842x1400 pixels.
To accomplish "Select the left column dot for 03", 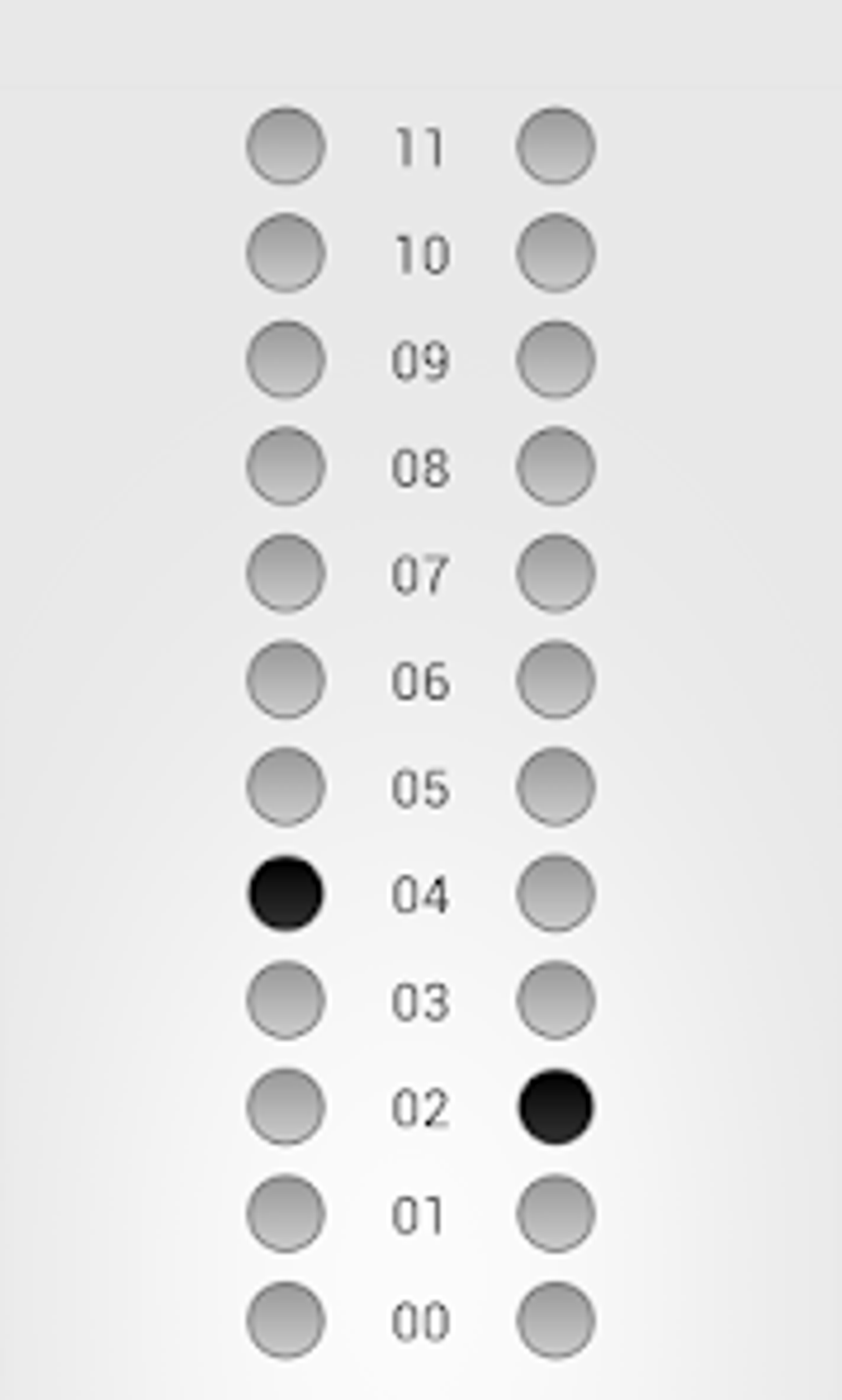I will (x=286, y=1000).
